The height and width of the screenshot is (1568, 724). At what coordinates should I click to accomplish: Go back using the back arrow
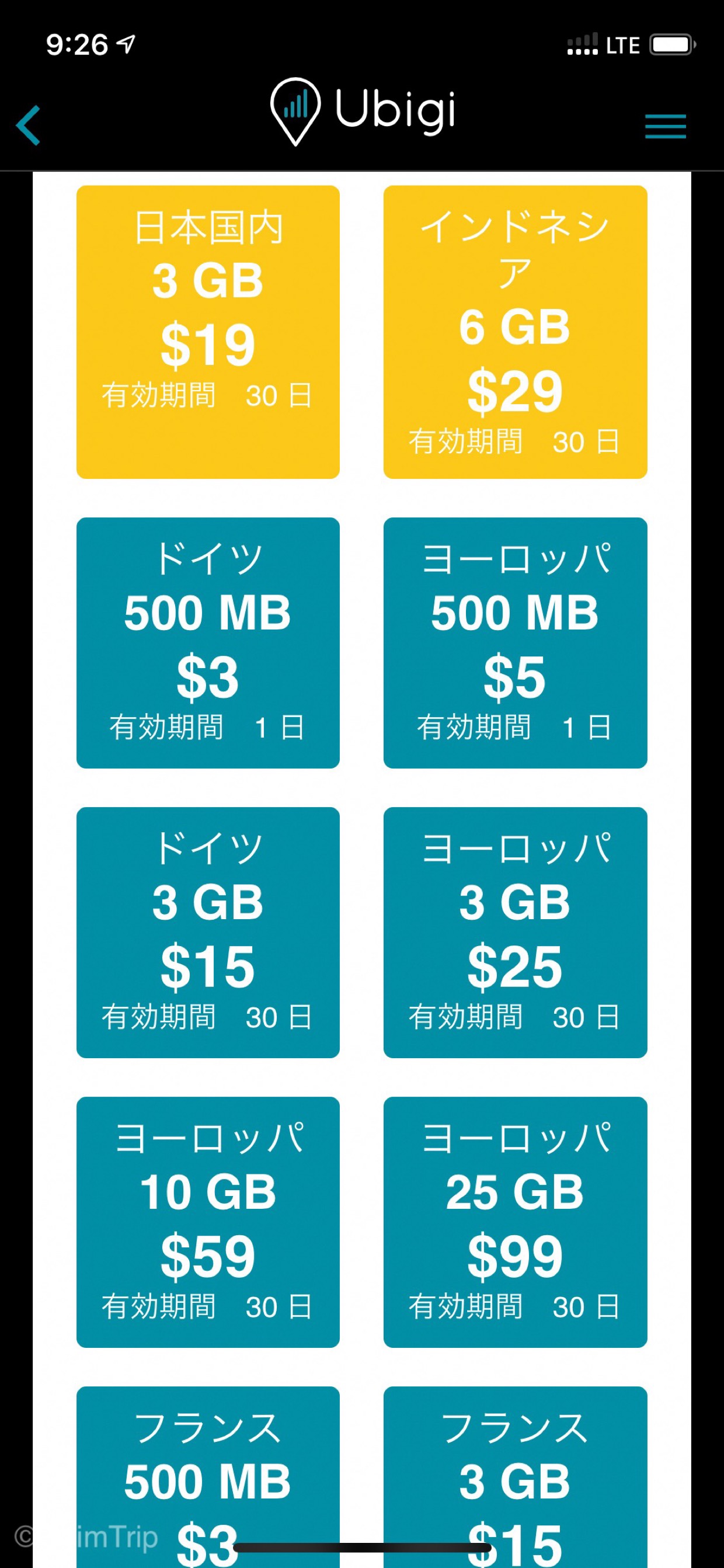pos(29,126)
